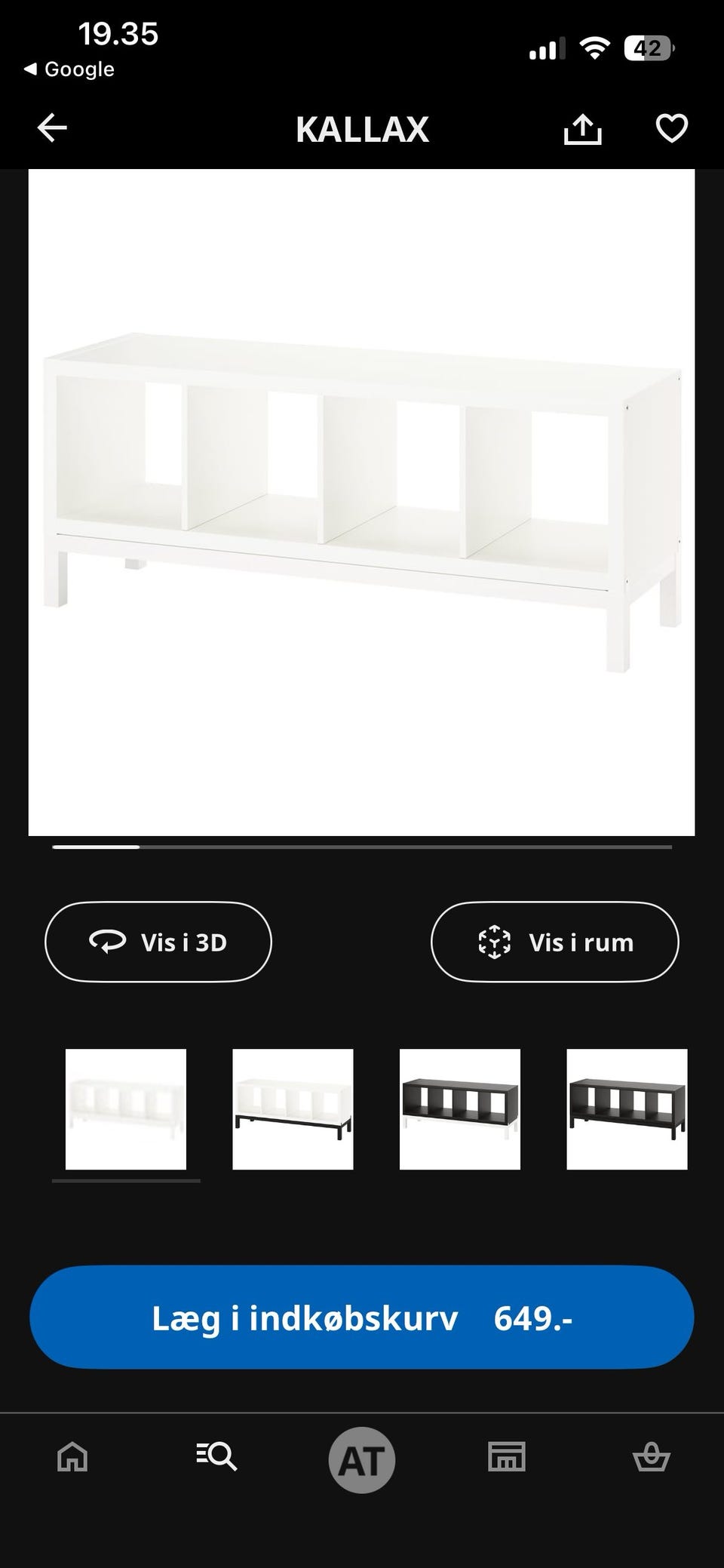Open the Search icon in bottom navigation
Image resolution: width=724 pixels, height=1568 pixels.
217,1458
